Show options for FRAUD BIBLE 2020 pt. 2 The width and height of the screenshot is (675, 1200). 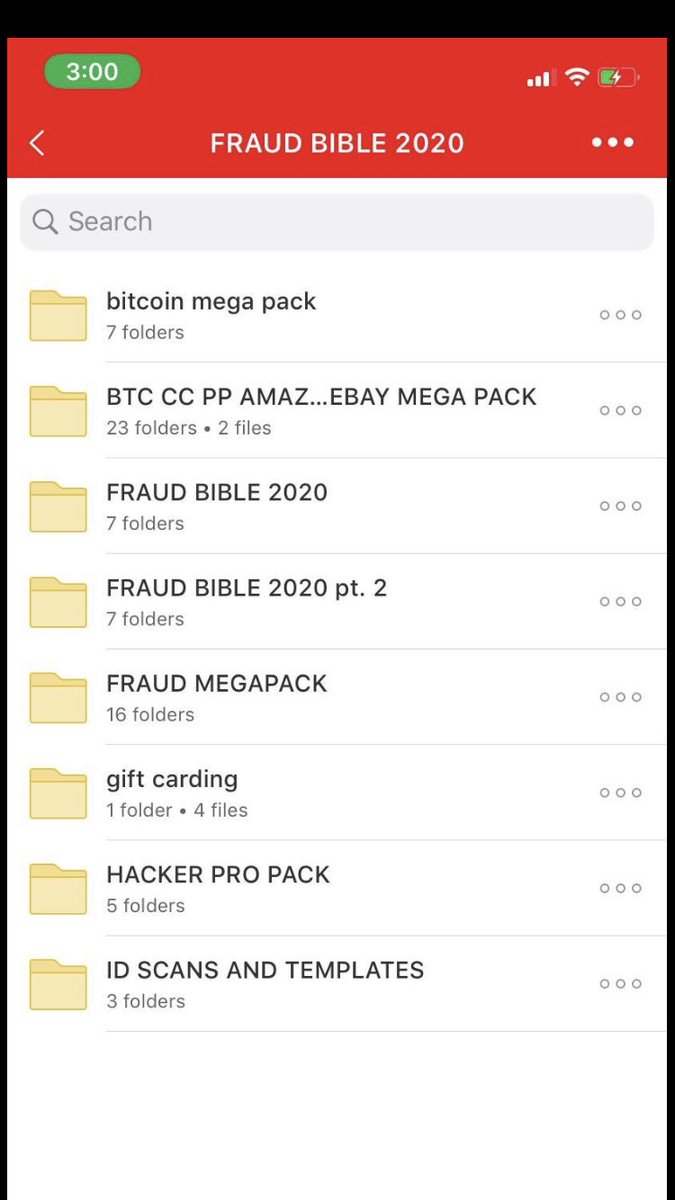620,602
